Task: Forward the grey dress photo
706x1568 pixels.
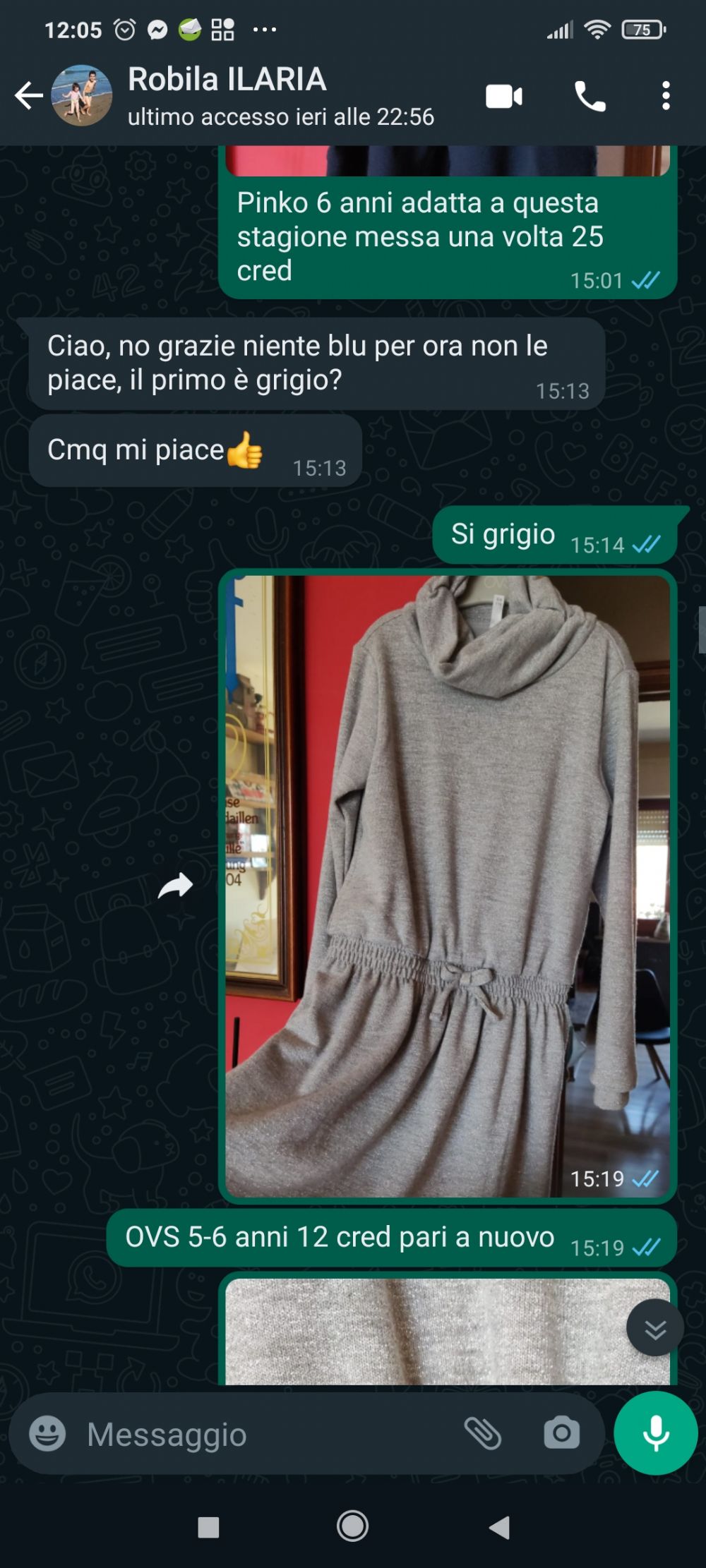Action: 175,886
